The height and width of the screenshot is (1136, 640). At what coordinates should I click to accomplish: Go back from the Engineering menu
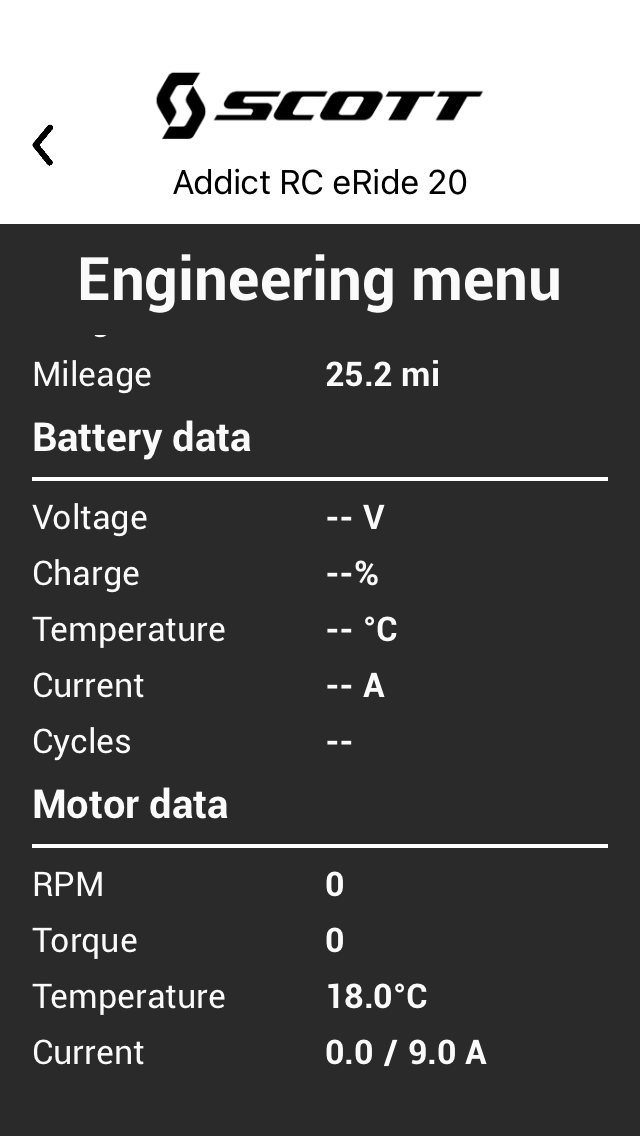(43, 145)
